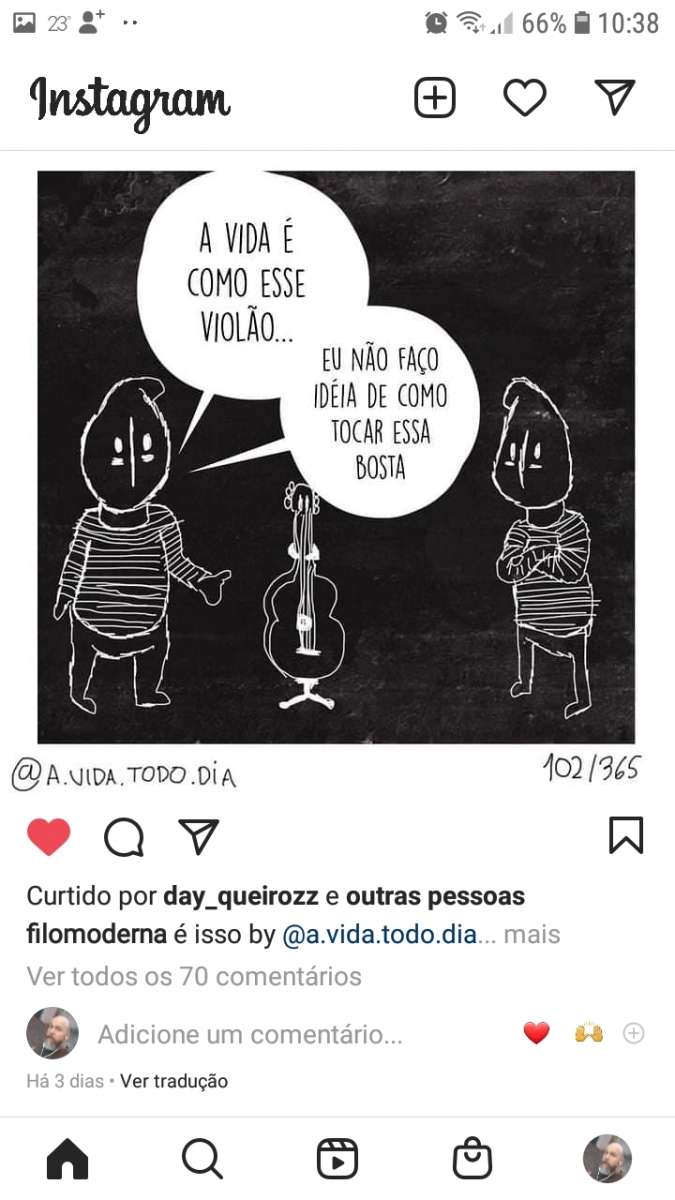Tap Ver tradução to translate the post
Image resolution: width=675 pixels, height=1200 pixels.
pos(174,1081)
